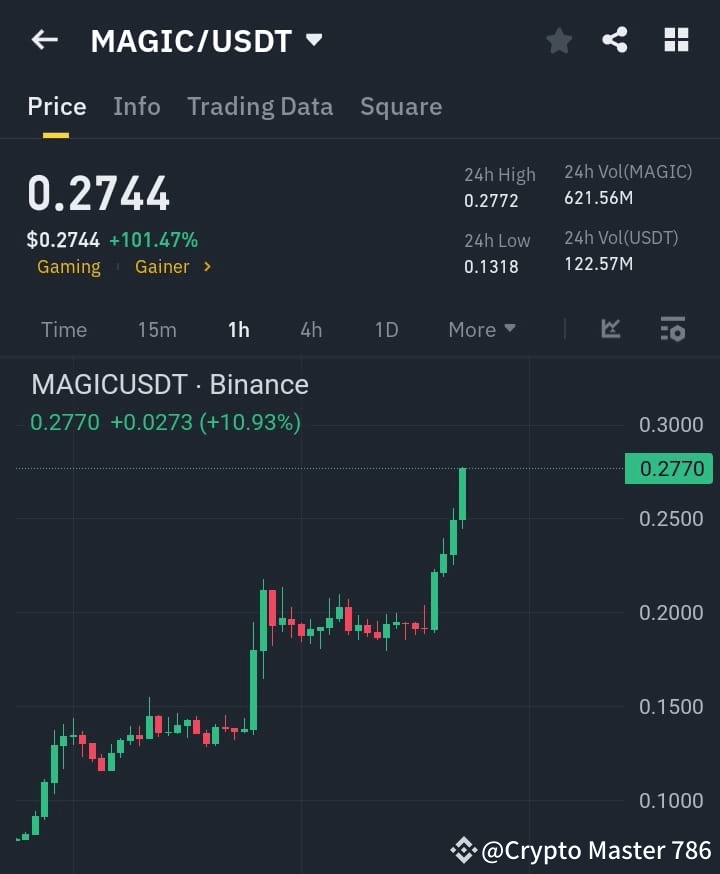Enable the 4h candle interval
Image resolution: width=720 pixels, height=874 pixels.
click(x=311, y=329)
